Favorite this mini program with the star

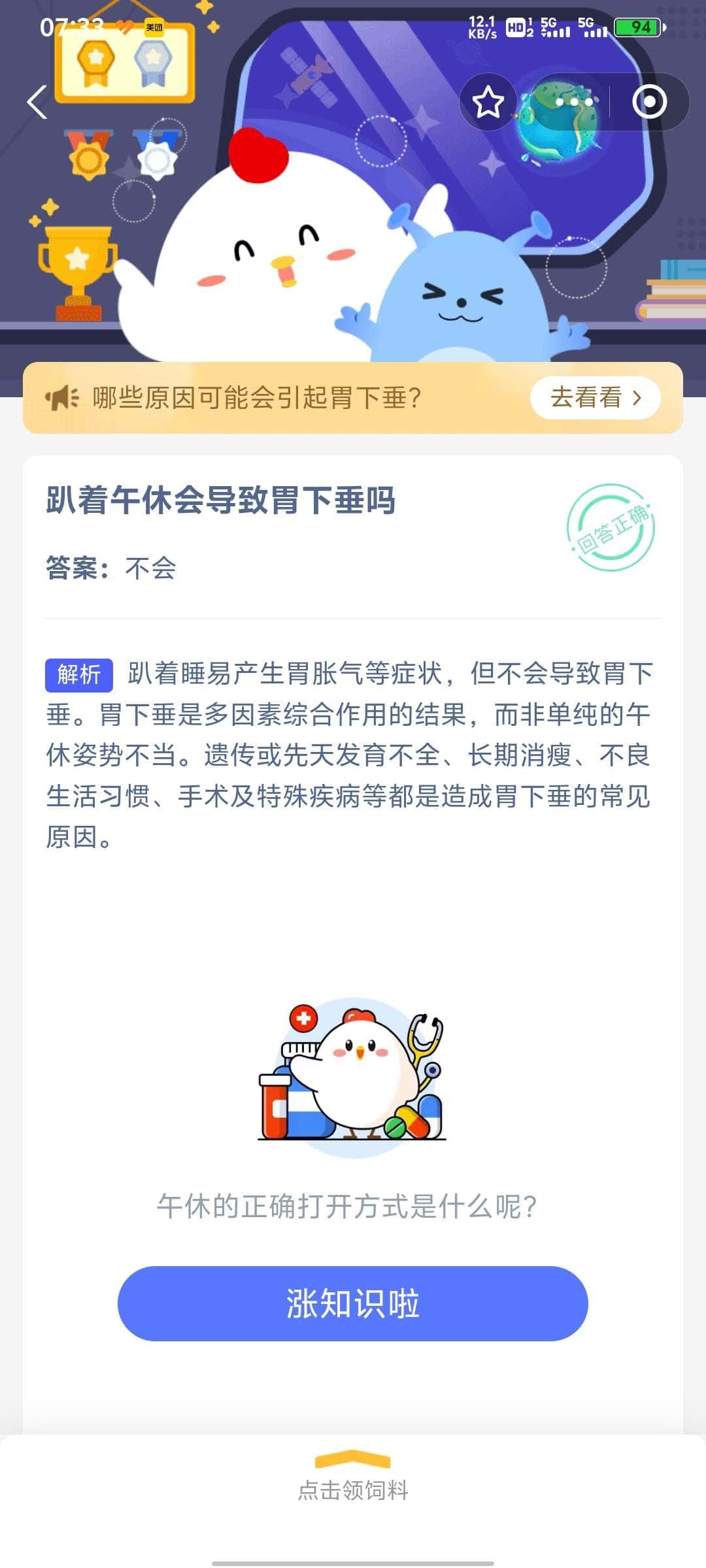[x=488, y=103]
